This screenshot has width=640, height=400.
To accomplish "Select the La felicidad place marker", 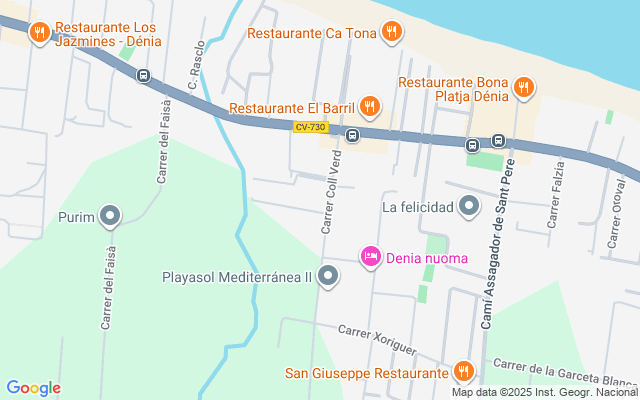I will point(469,208).
